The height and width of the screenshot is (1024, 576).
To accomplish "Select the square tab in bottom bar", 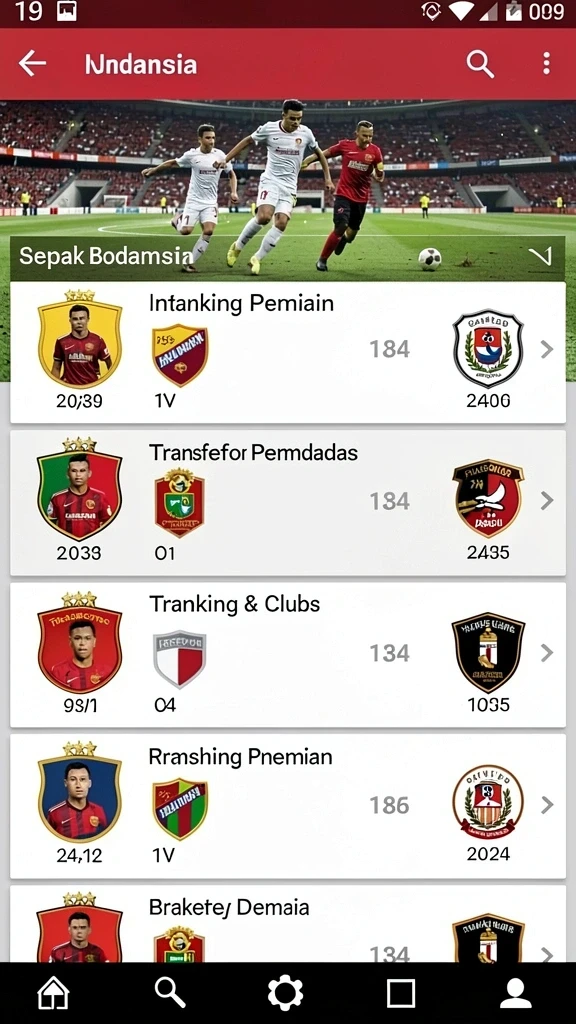I will (x=401, y=993).
